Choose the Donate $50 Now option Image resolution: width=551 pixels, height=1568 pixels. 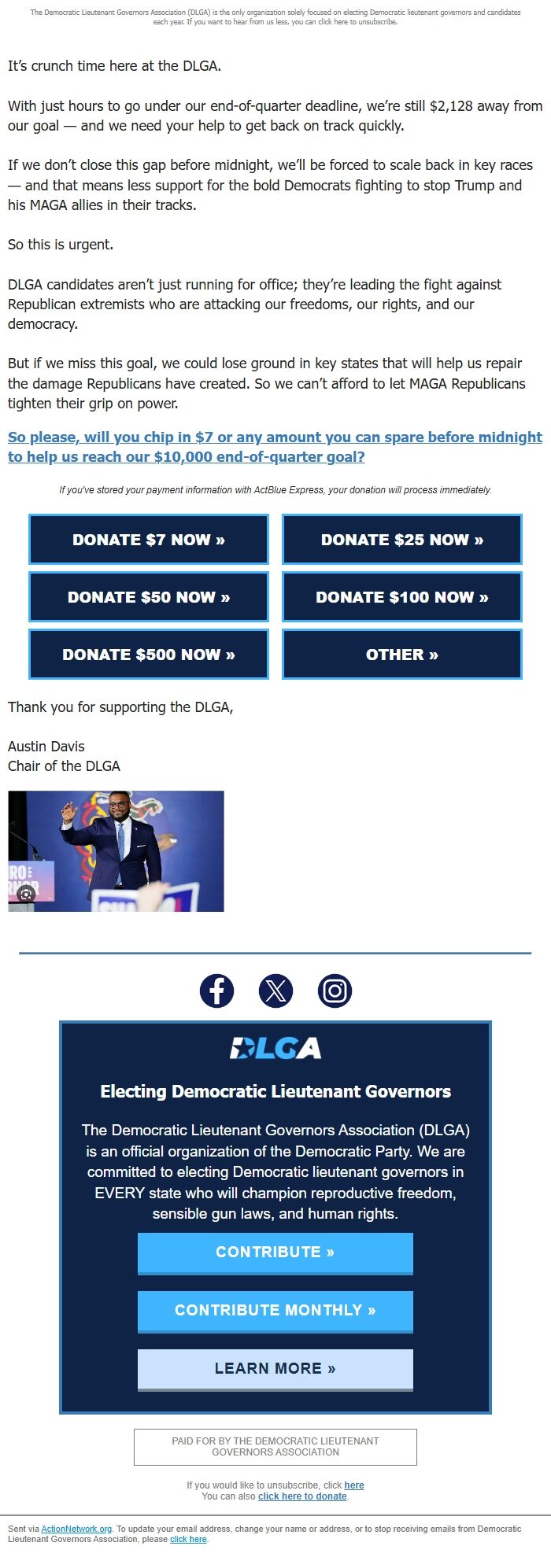coord(149,597)
